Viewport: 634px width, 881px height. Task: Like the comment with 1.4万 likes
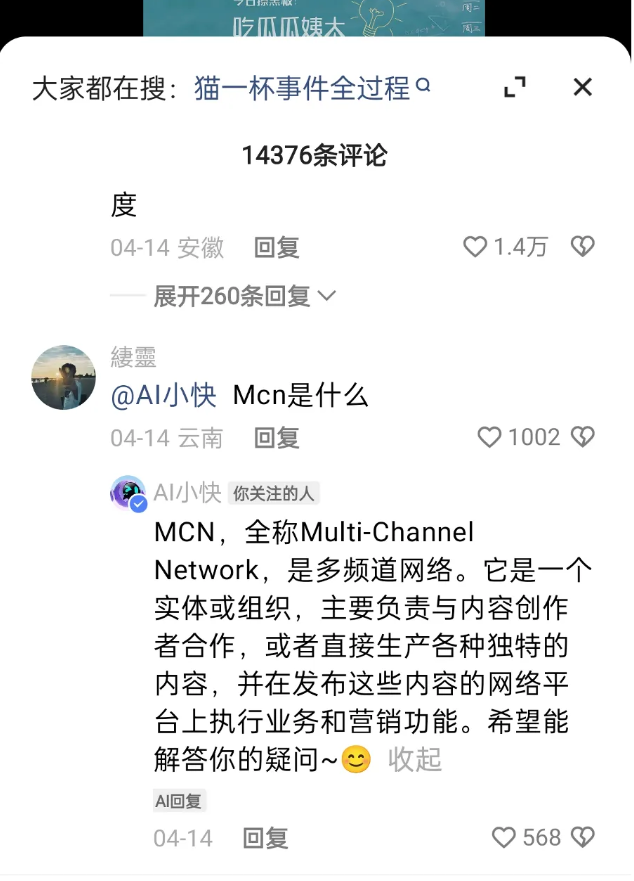click(476, 247)
